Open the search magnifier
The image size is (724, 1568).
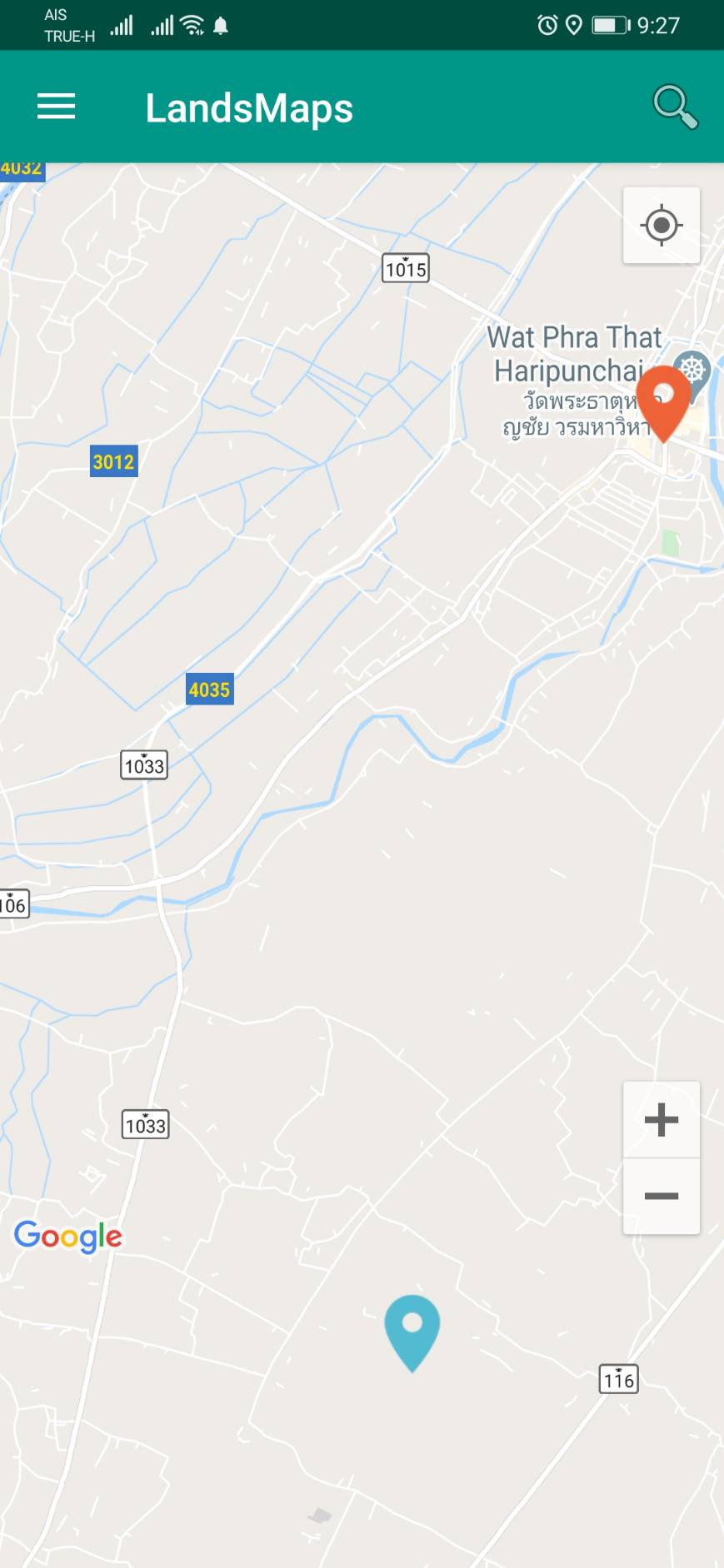[675, 107]
